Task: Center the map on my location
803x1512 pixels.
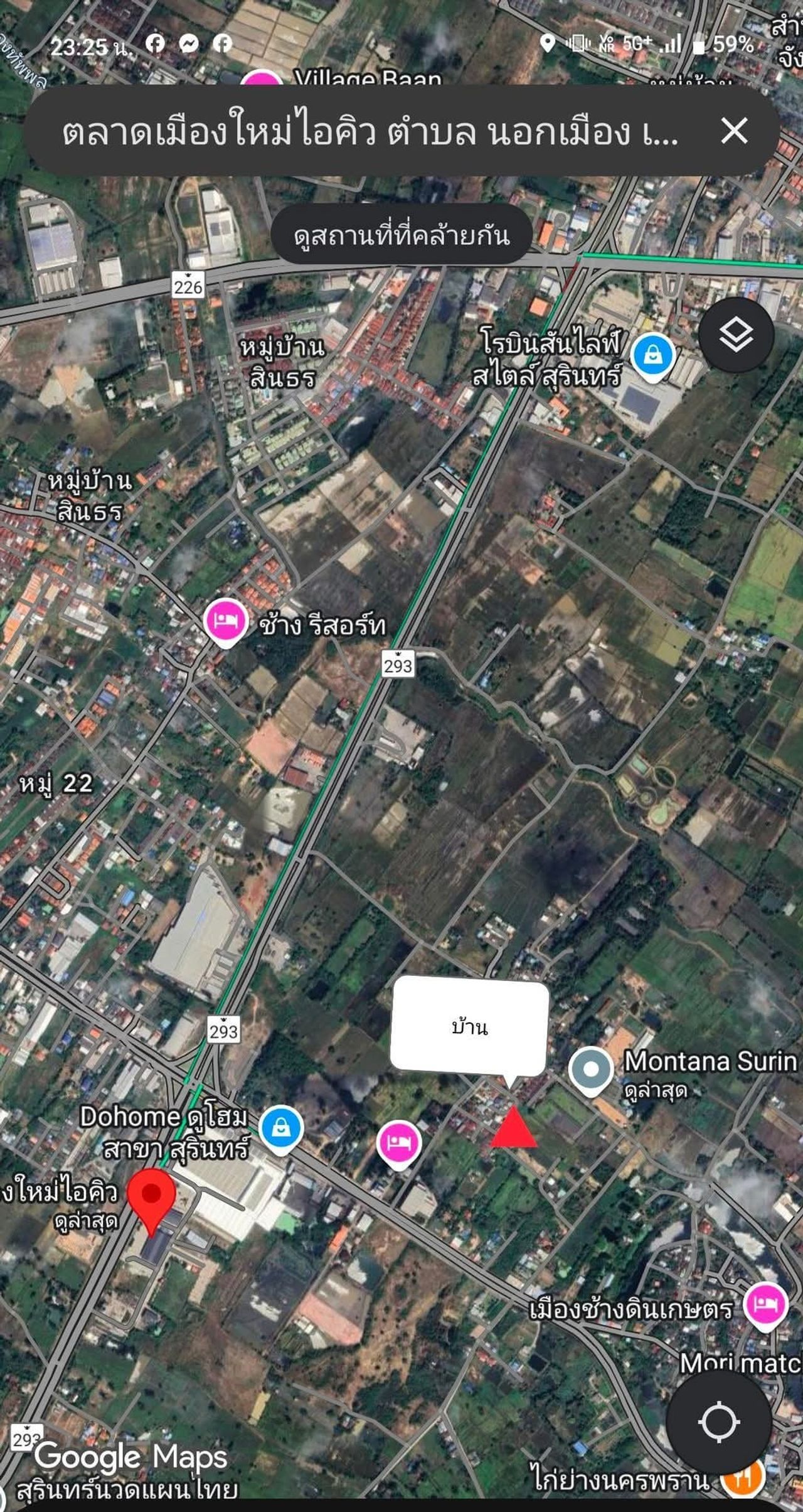Action: point(718,1422)
